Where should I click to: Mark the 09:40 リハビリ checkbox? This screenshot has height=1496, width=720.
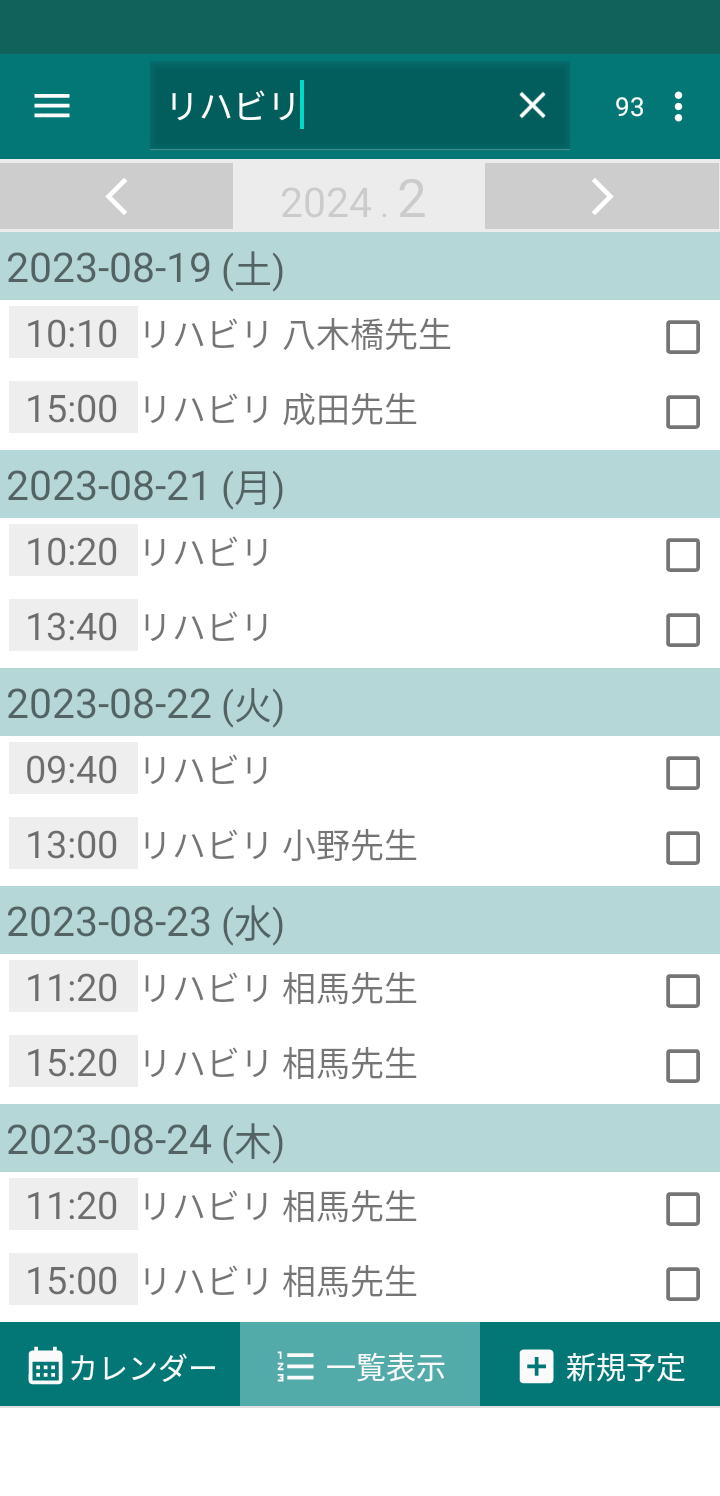pyautogui.click(x=683, y=772)
